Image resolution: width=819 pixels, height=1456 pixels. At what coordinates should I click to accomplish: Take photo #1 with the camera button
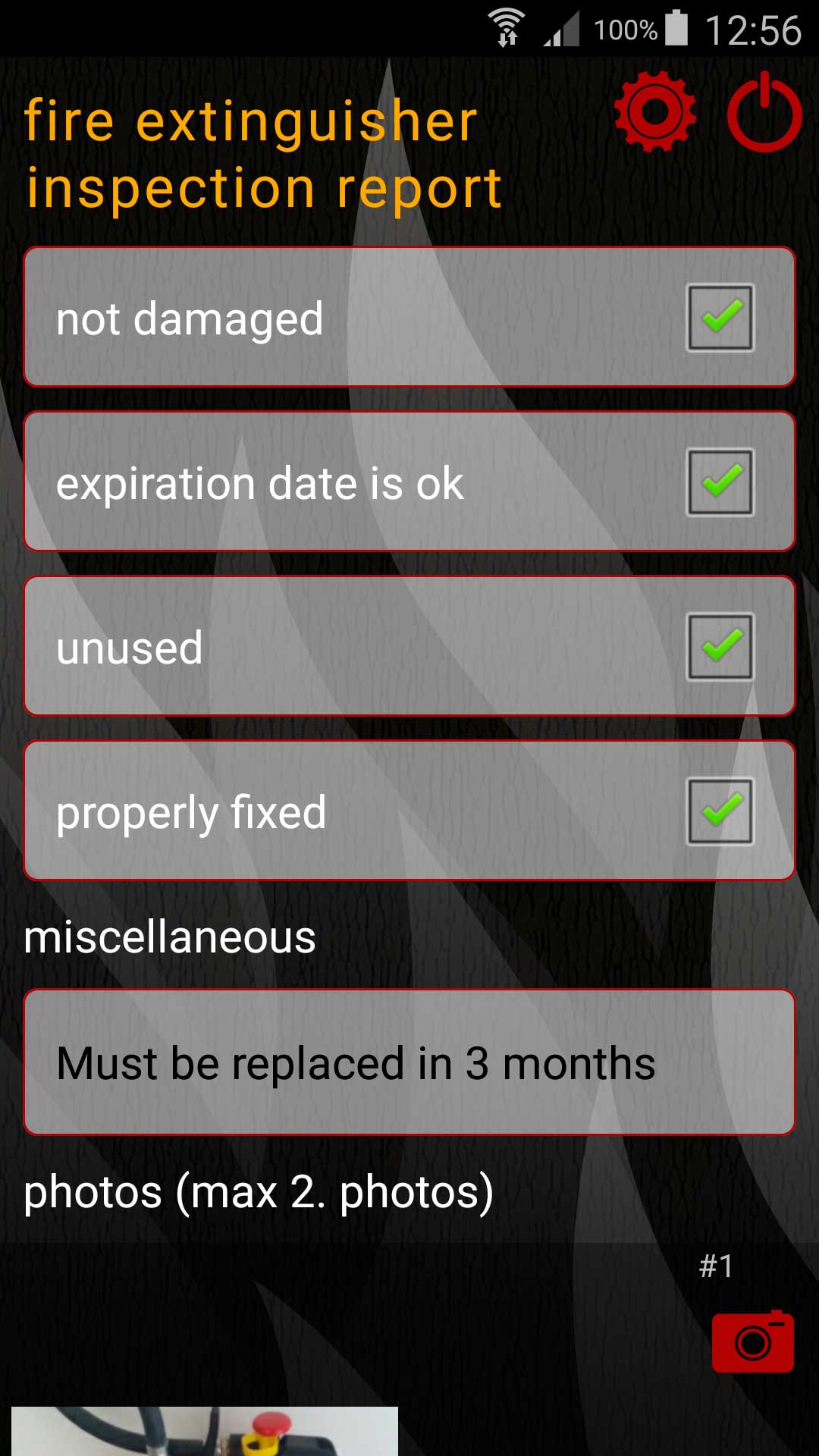tap(753, 1341)
